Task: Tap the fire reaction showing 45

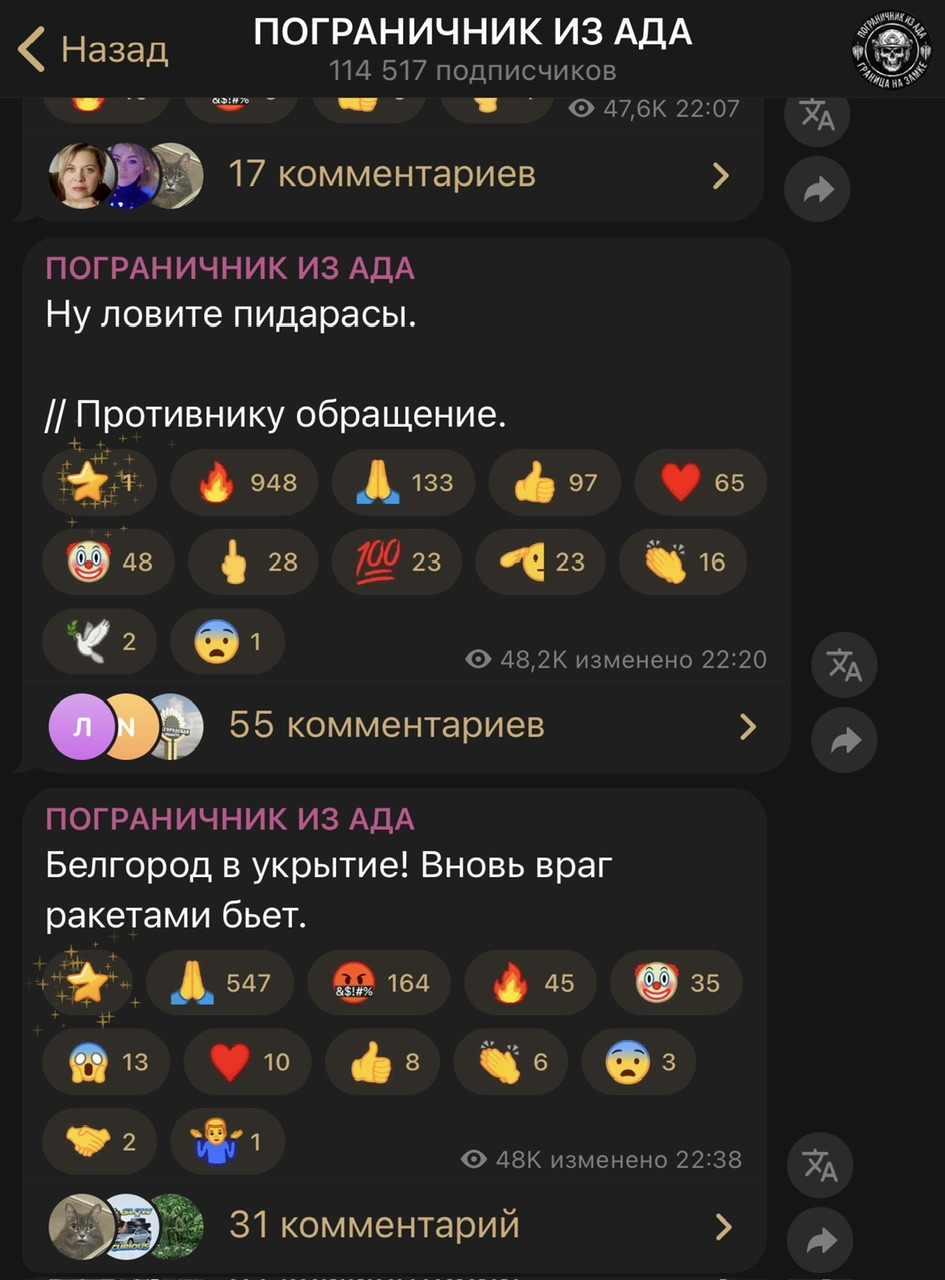Action: (530, 983)
